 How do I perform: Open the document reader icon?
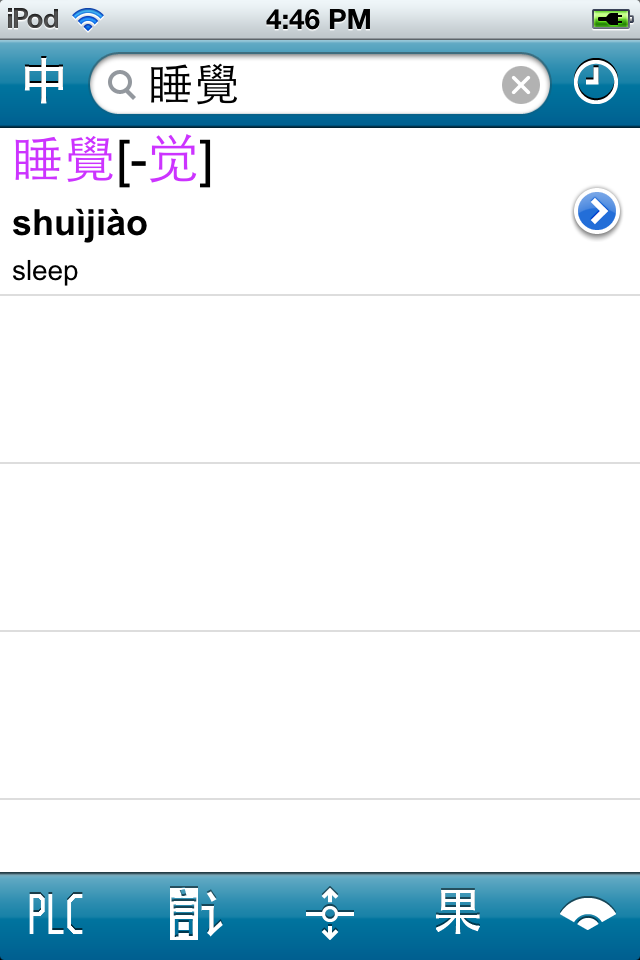(195, 914)
